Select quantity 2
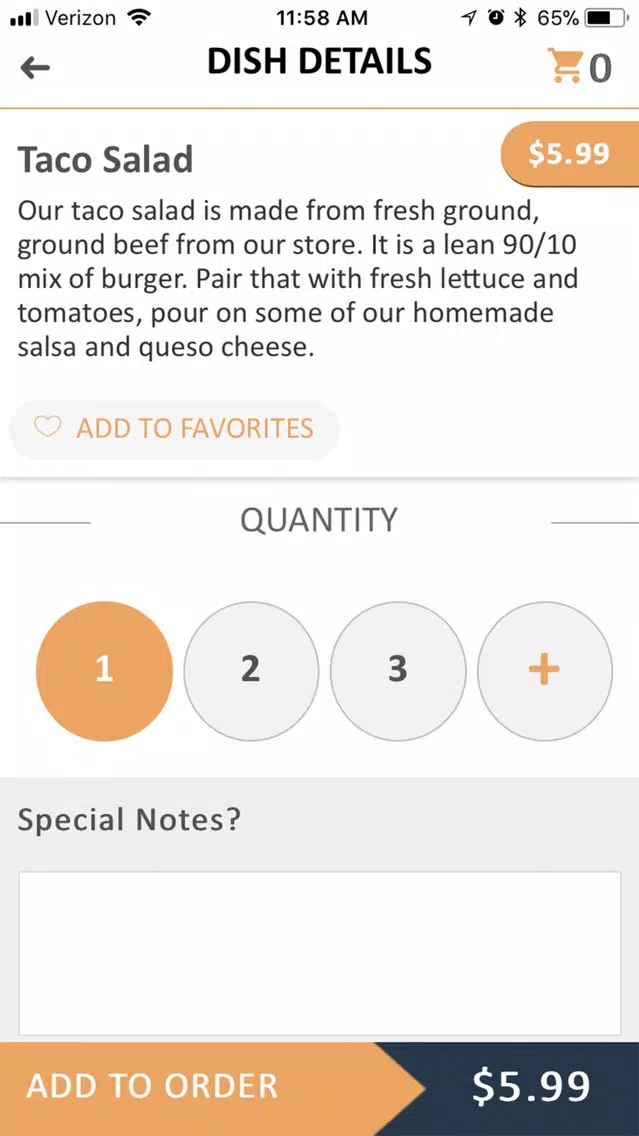639x1136 pixels. pyautogui.click(x=251, y=671)
